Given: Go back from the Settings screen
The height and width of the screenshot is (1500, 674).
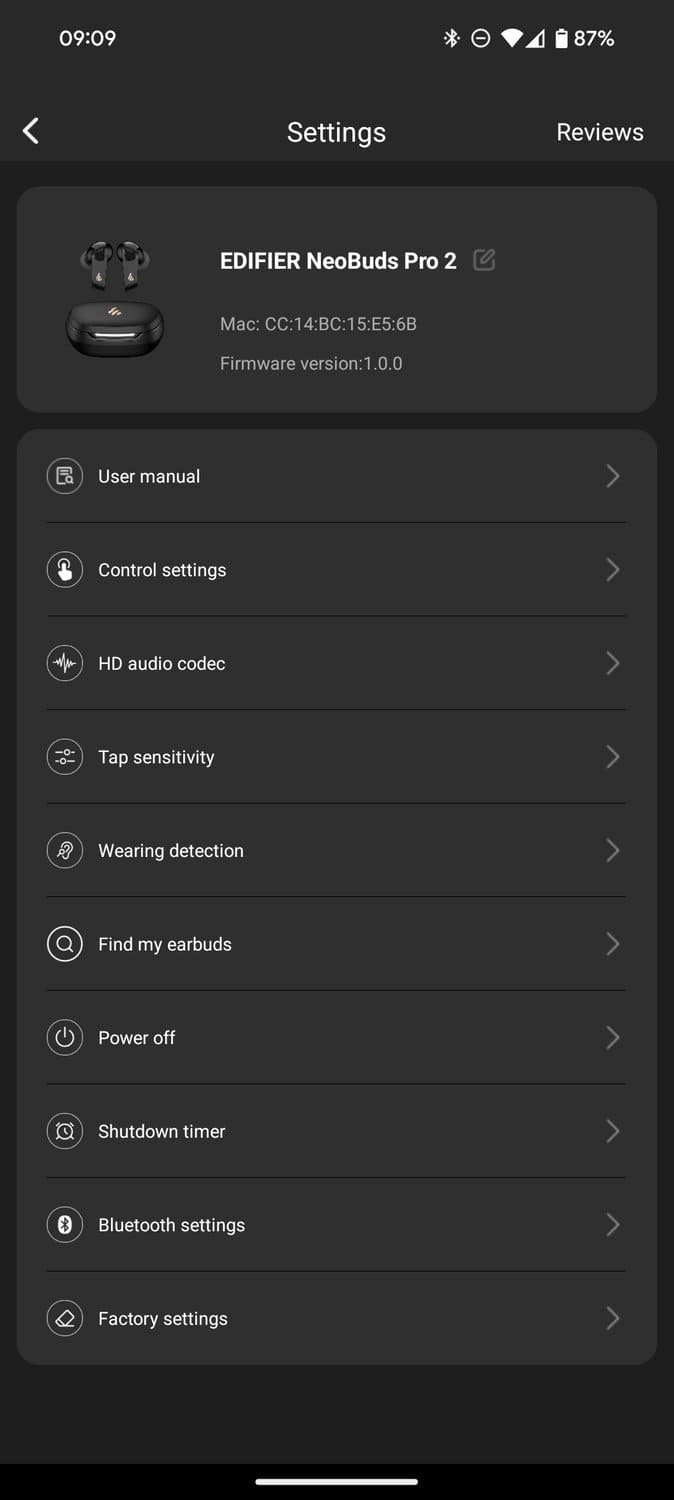Looking at the screenshot, I should coord(31,131).
